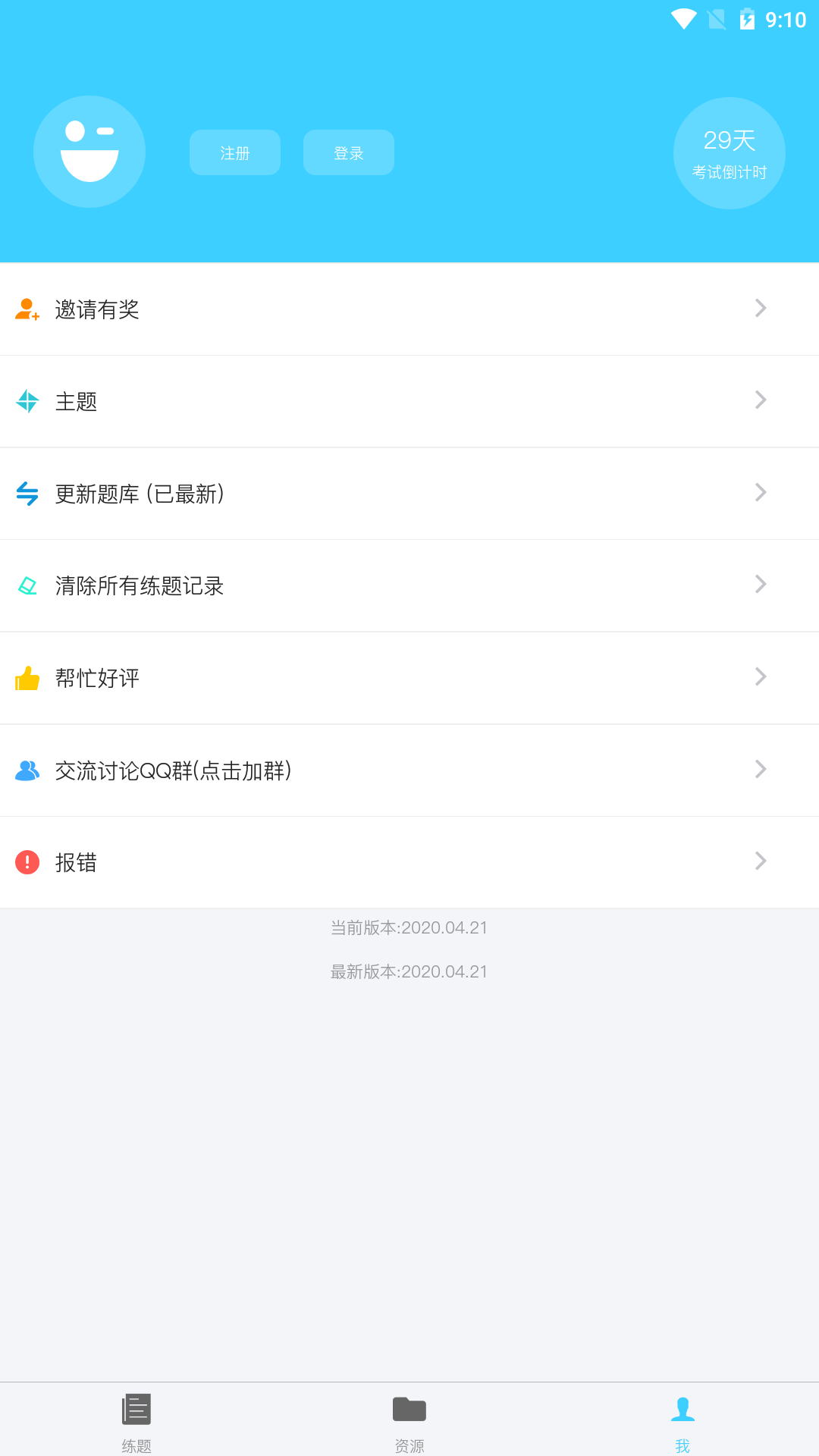Open 邀请有奖 invite rewards
Image resolution: width=819 pixels, height=1456 pixels.
[x=409, y=309]
